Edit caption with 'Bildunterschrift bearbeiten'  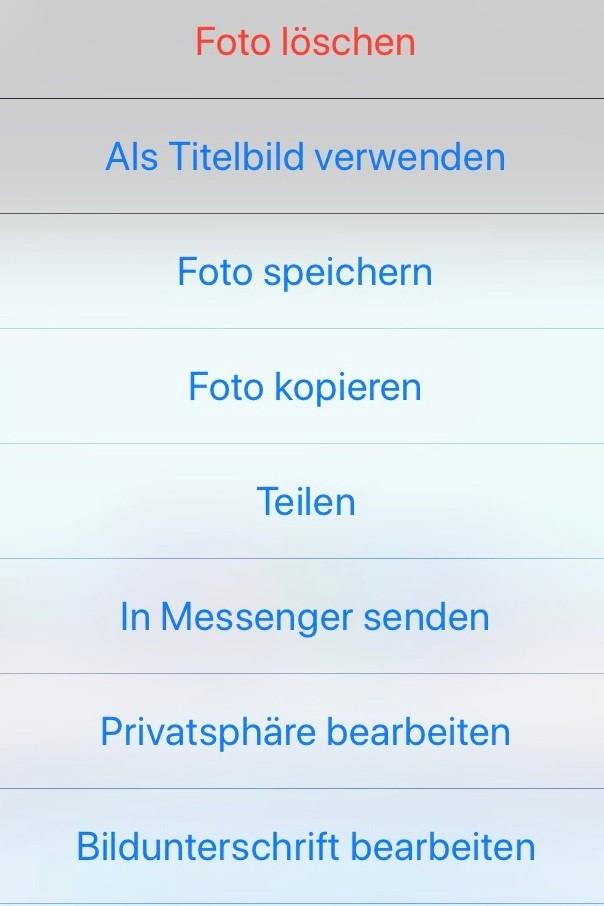coord(304,847)
